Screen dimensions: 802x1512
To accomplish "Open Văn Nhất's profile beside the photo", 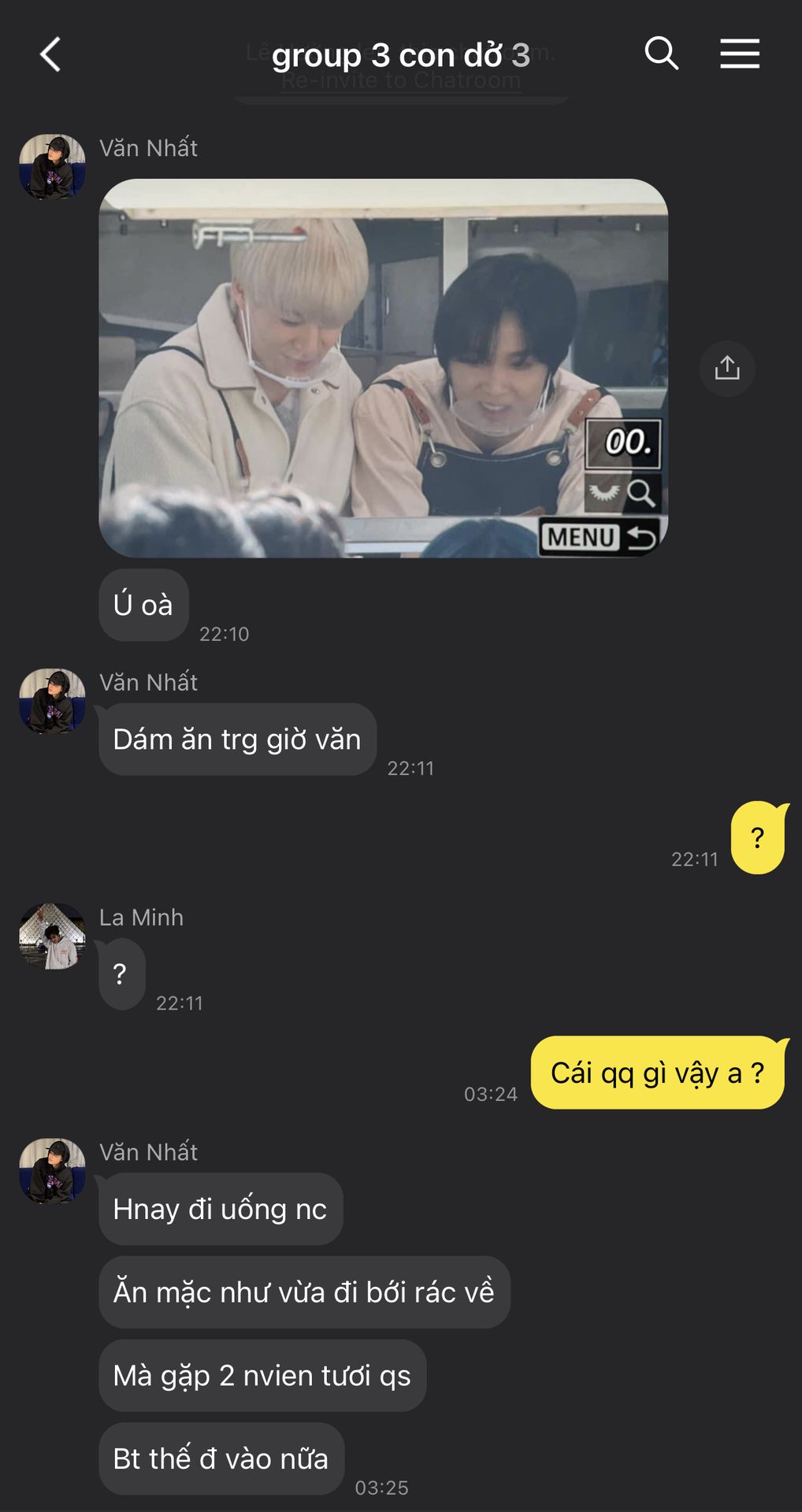I will [52, 167].
